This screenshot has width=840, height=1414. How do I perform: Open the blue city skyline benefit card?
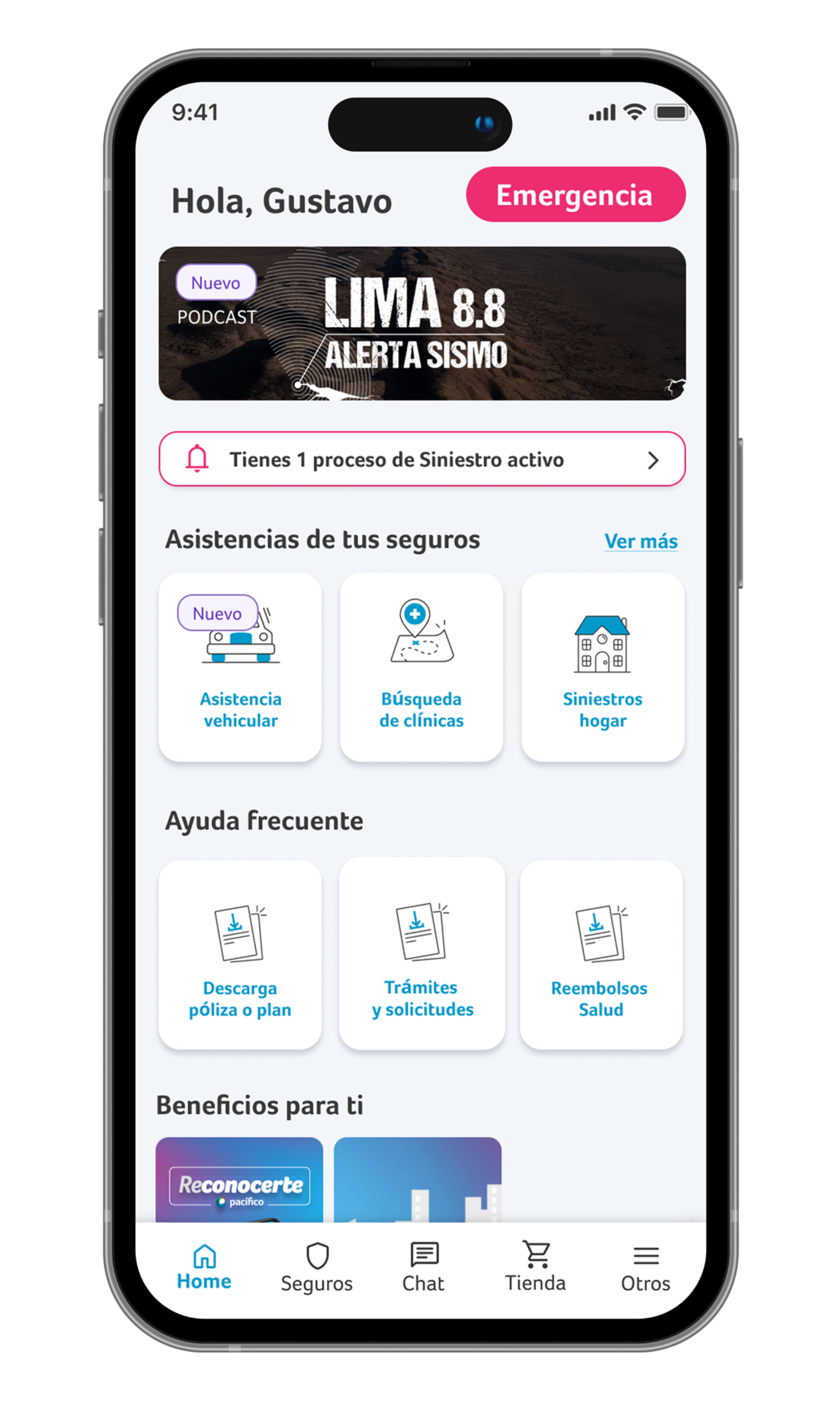click(417, 1179)
